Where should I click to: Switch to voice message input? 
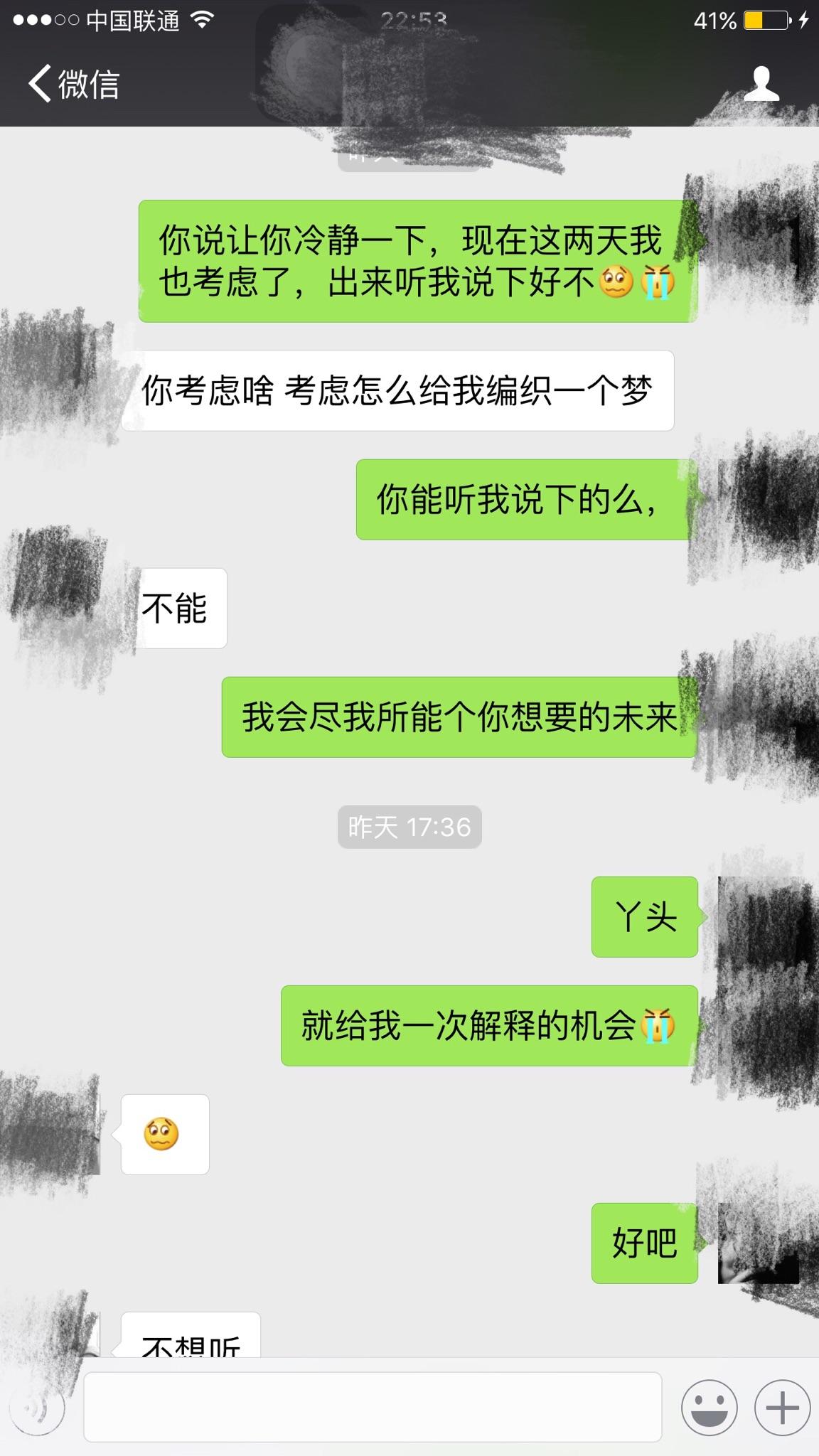click(x=37, y=1407)
